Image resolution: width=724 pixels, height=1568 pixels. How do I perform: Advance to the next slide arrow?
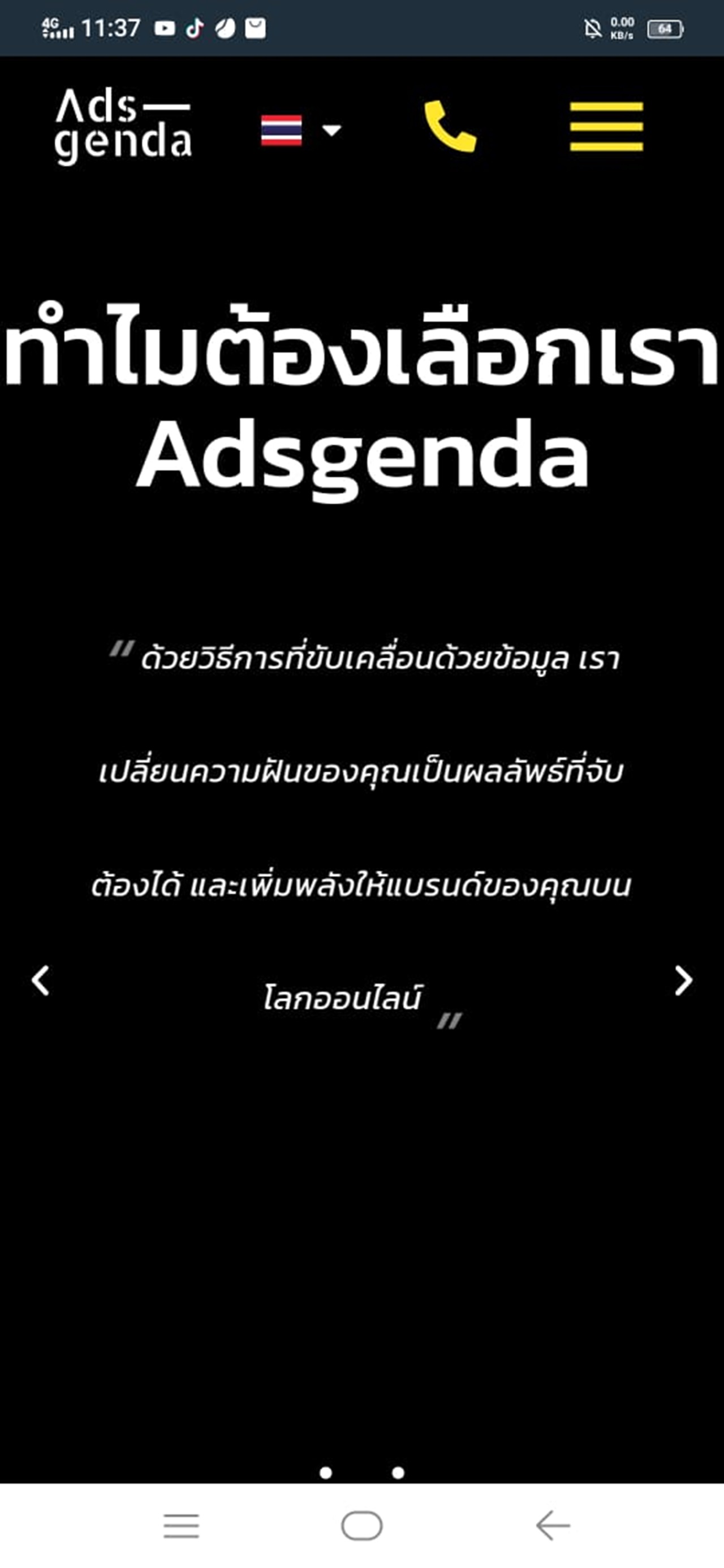(684, 980)
